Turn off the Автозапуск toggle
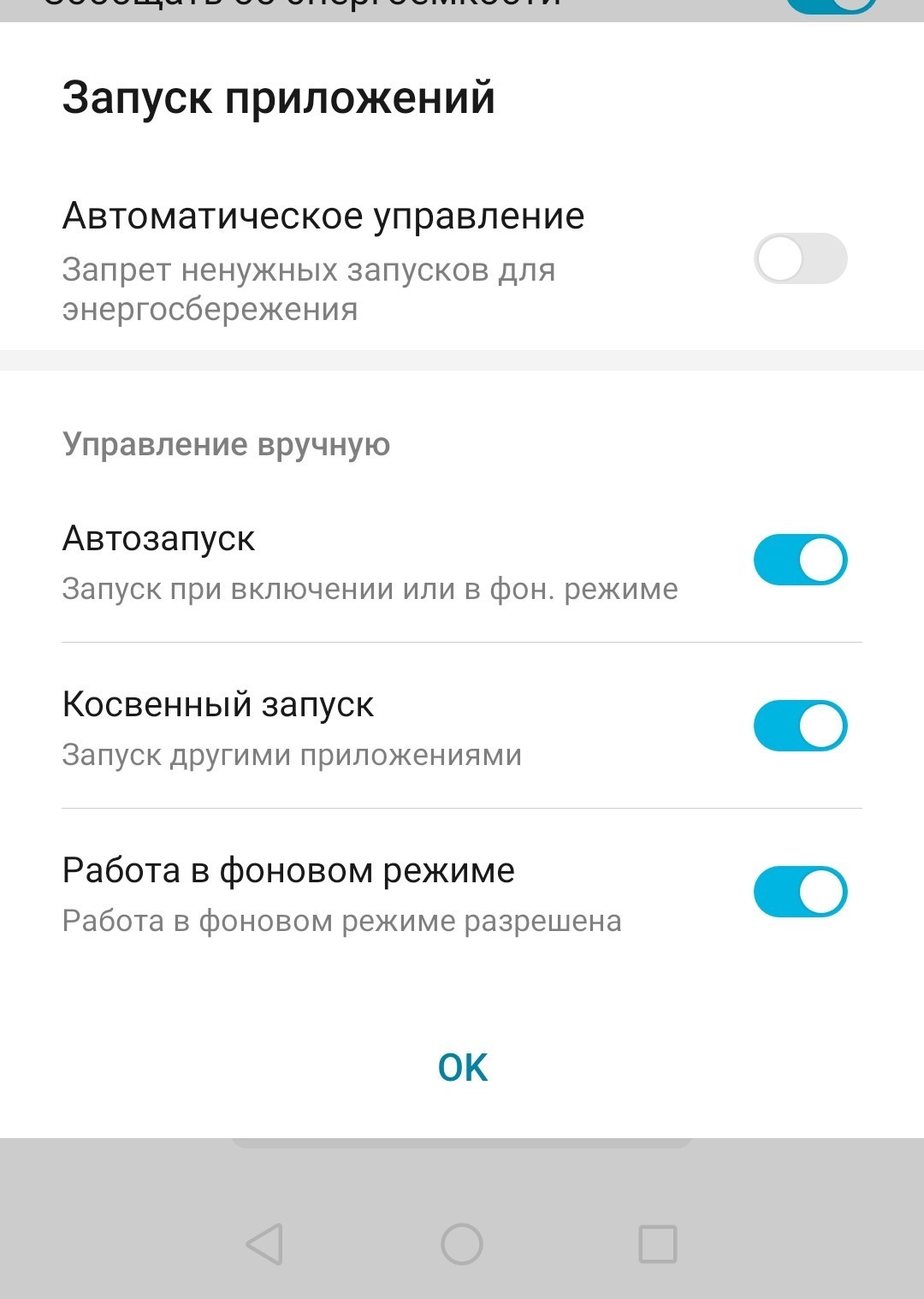Screen dimensions: 924x1299 click(800, 560)
